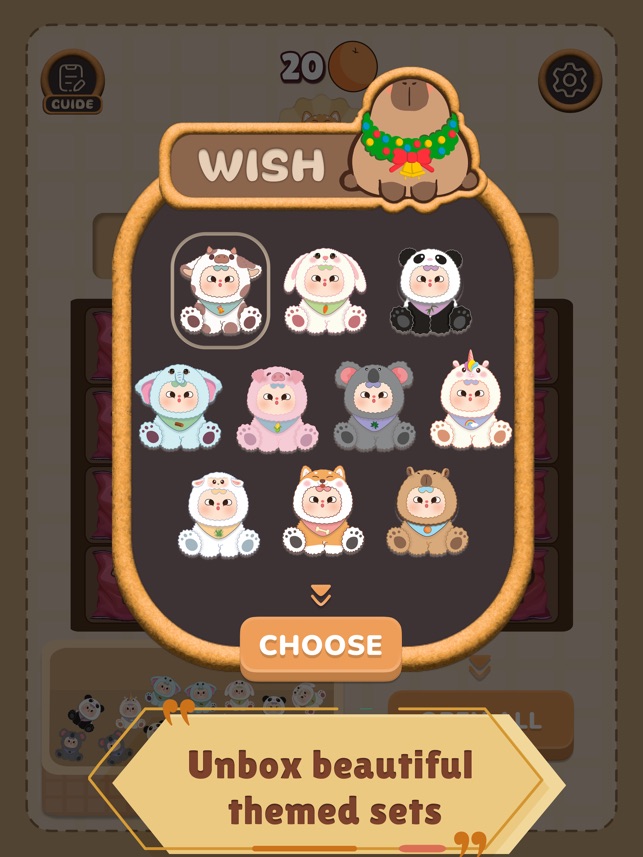Choose the brown capybara costume doll
The image size is (643, 857).
pyautogui.click(x=427, y=512)
